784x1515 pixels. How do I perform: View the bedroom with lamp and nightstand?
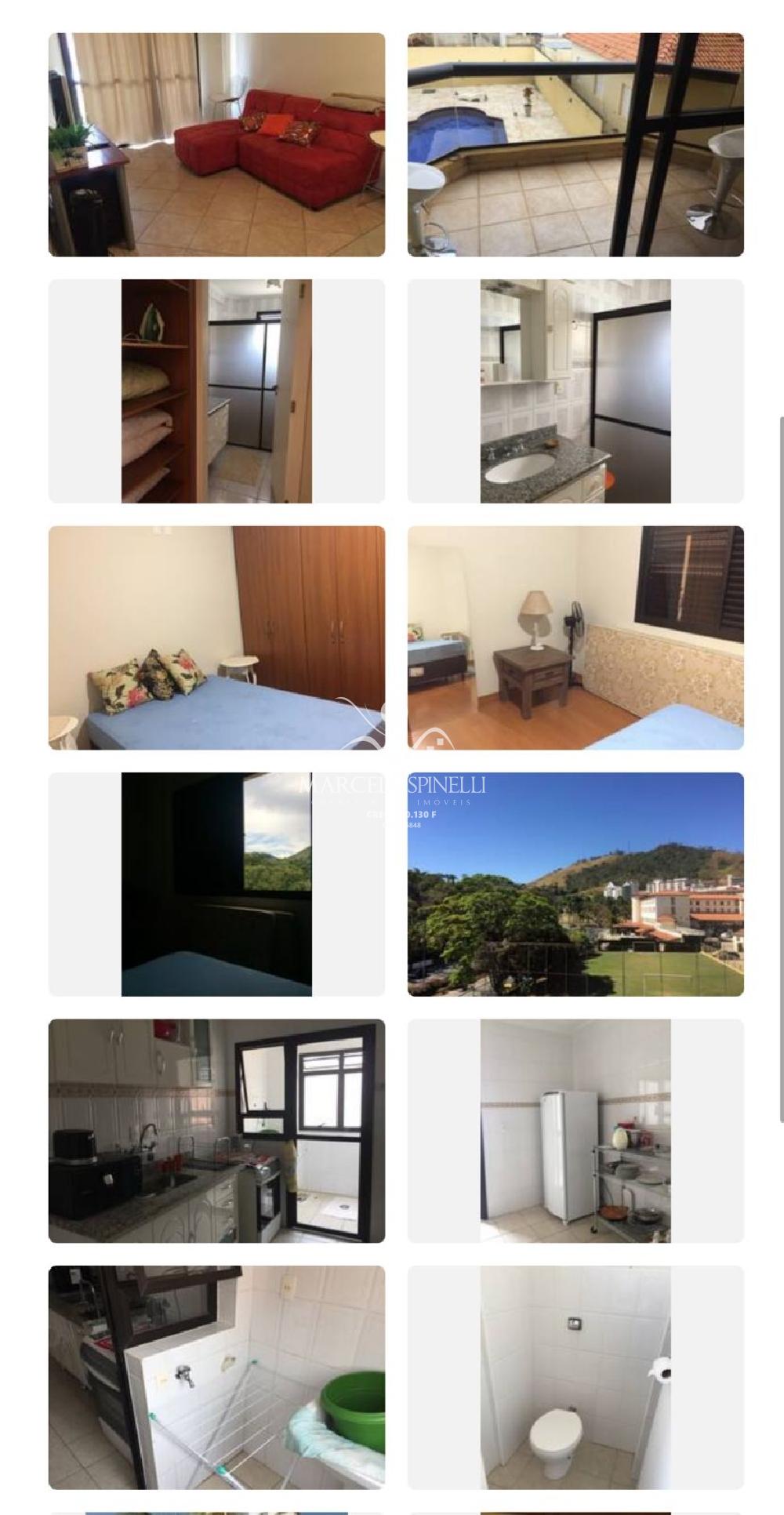575,638
